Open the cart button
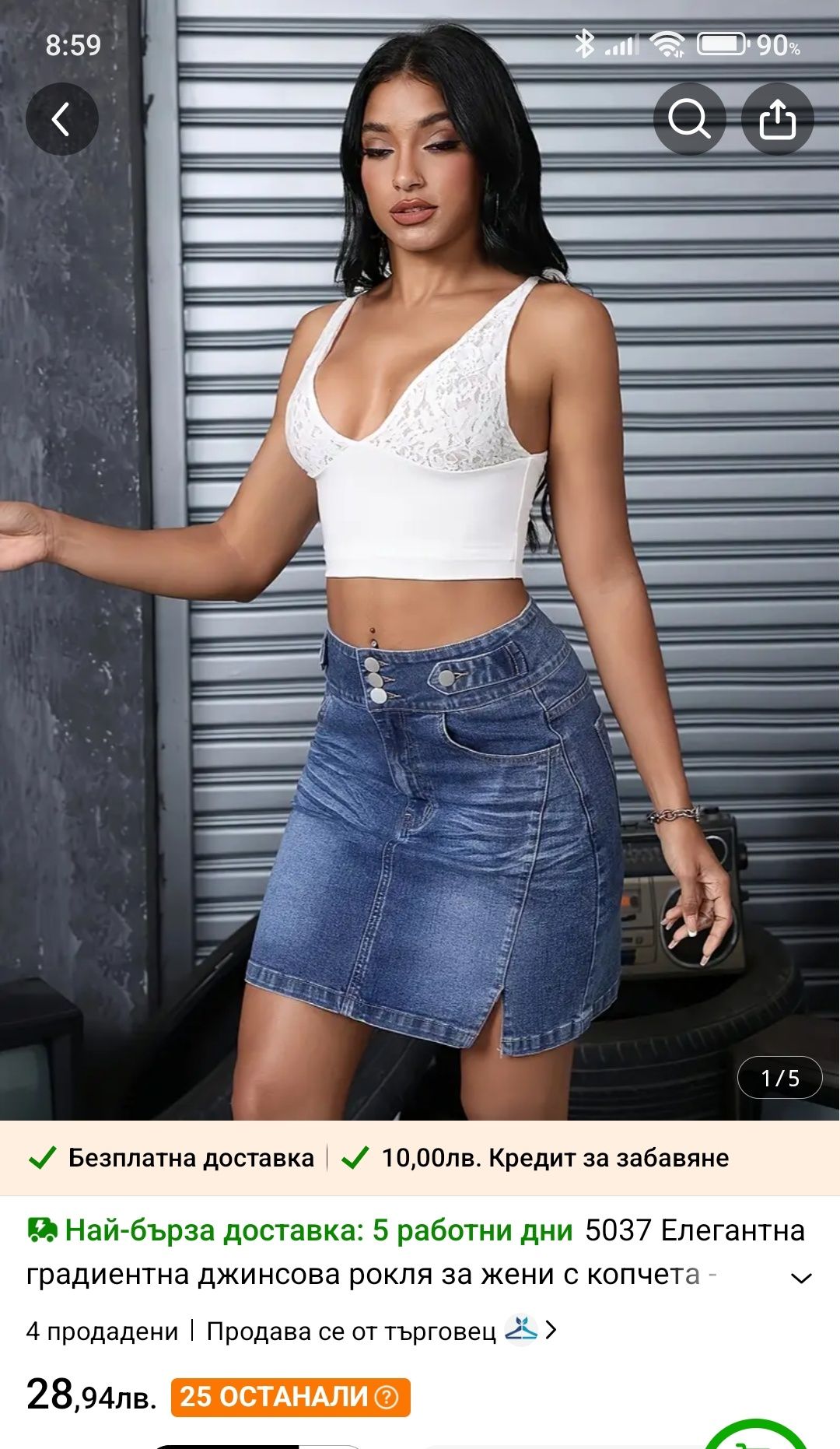840x1449 pixels. [756, 1438]
